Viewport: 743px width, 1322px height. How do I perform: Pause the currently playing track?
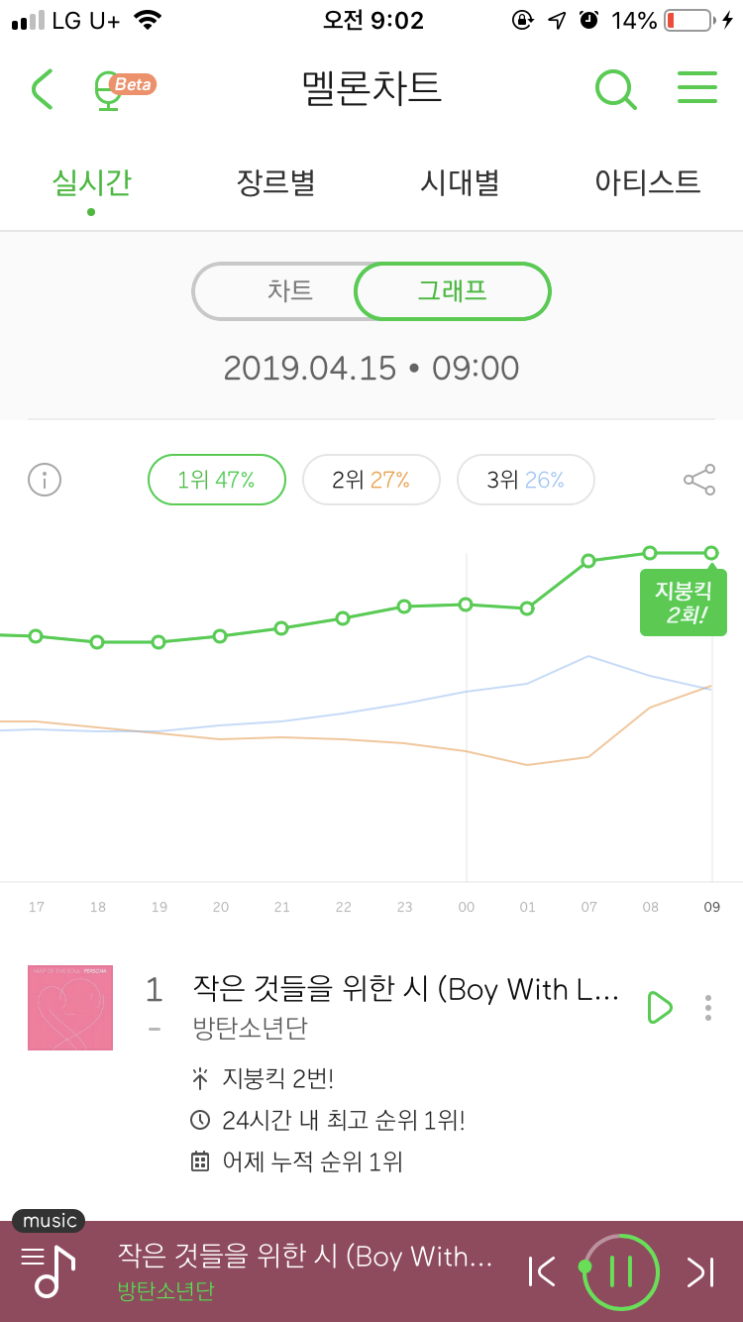[620, 1272]
